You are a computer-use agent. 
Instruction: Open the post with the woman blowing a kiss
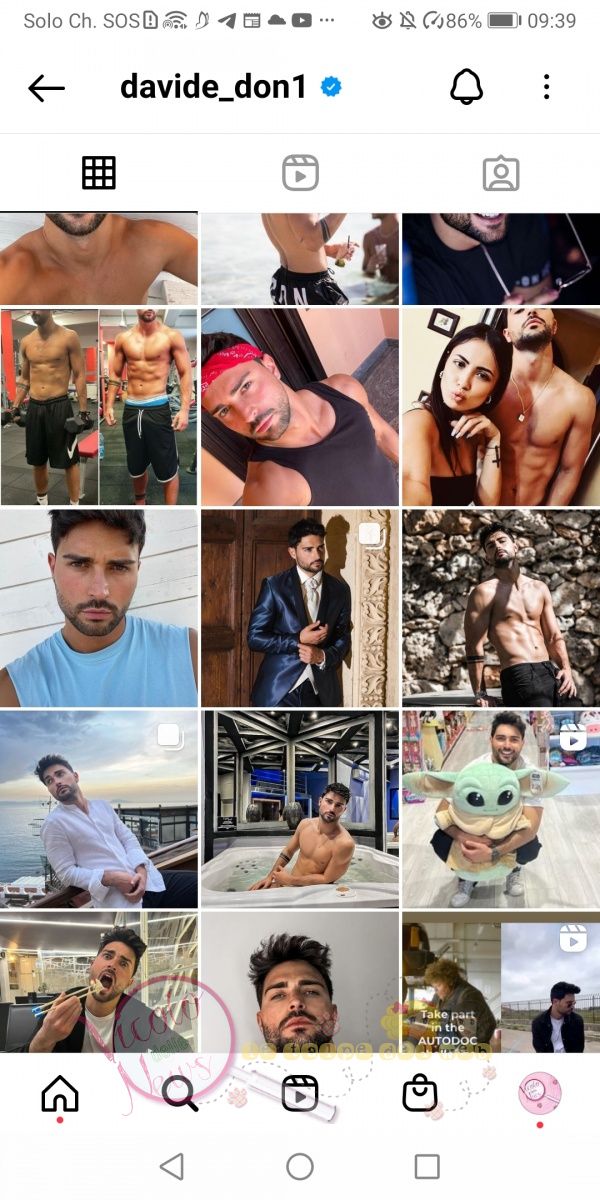tap(501, 406)
